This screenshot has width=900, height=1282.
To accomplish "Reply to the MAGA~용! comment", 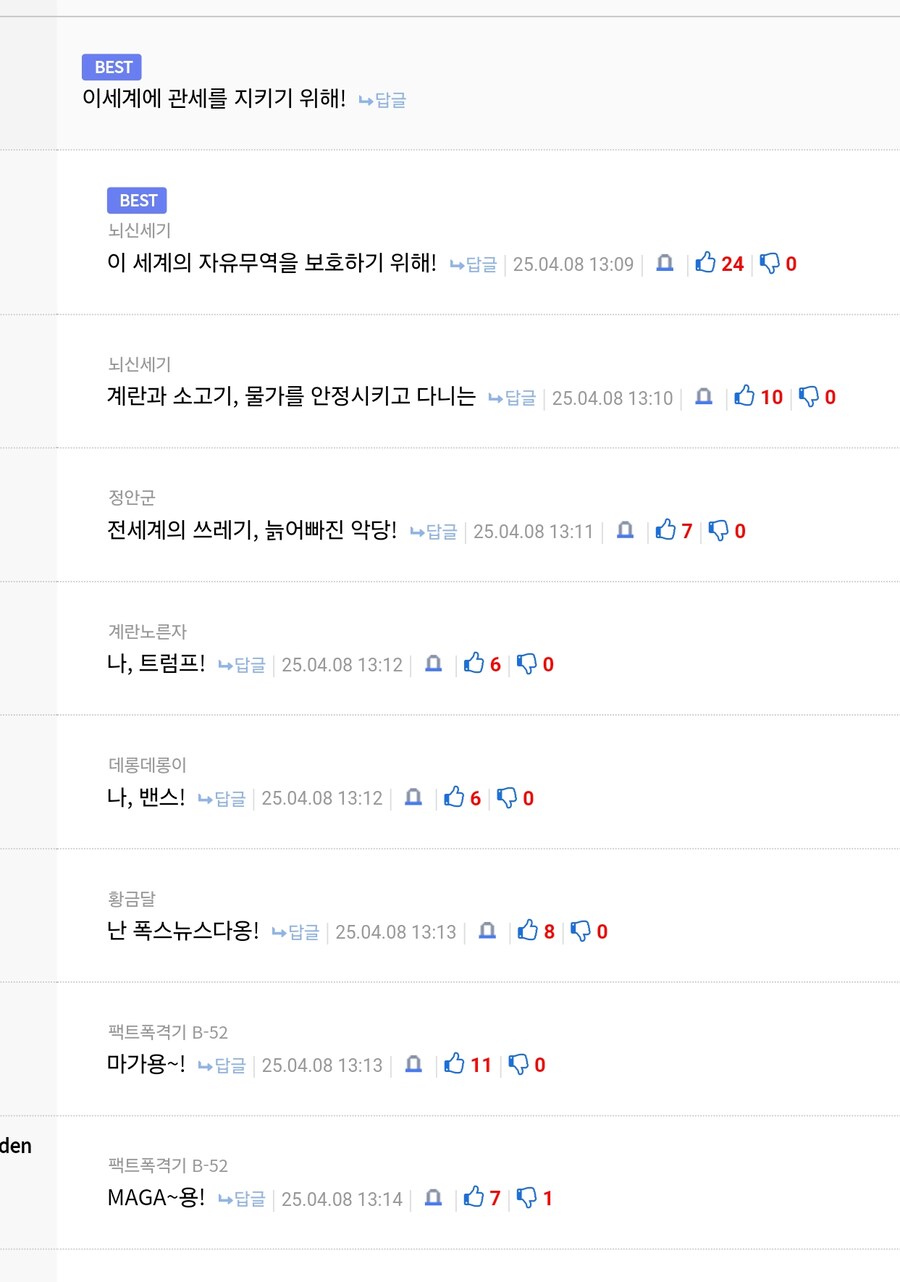I will click(243, 1199).
